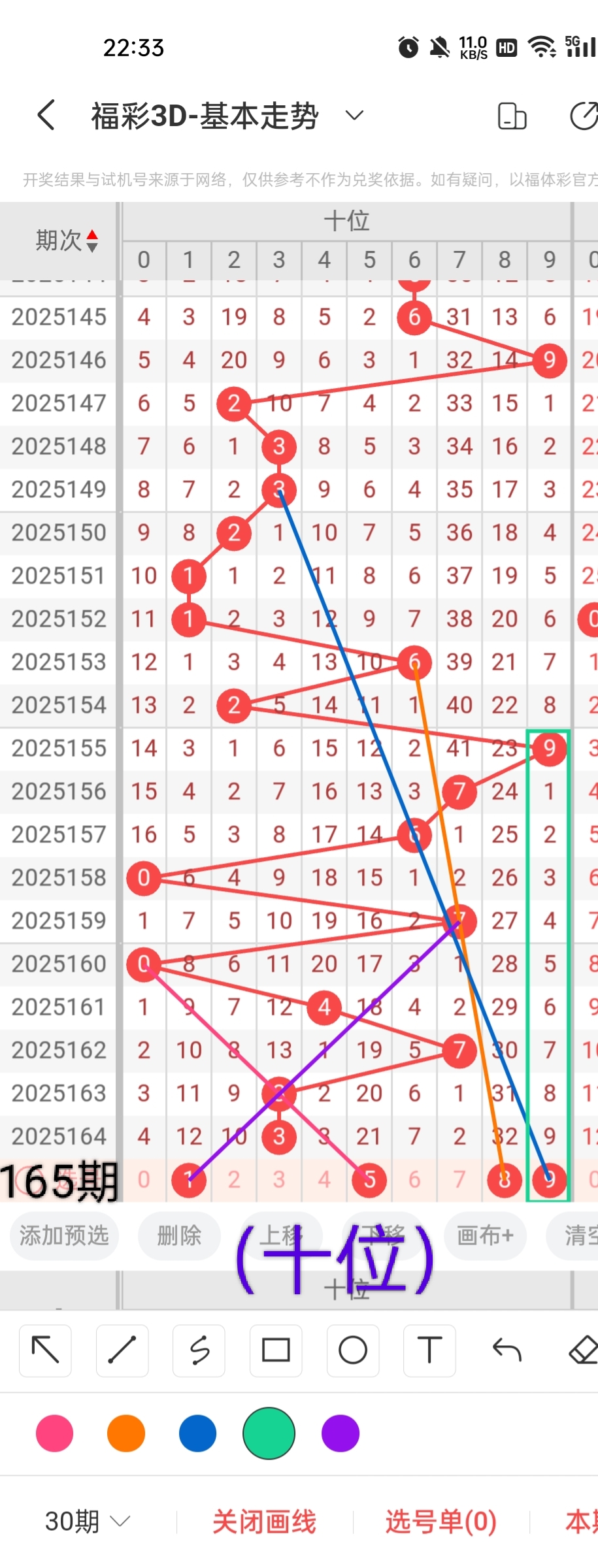The width and height of the screenshot is (598, 1568).
Task: Tap the 添加预选 button
Action: [x=64, y=1235]
